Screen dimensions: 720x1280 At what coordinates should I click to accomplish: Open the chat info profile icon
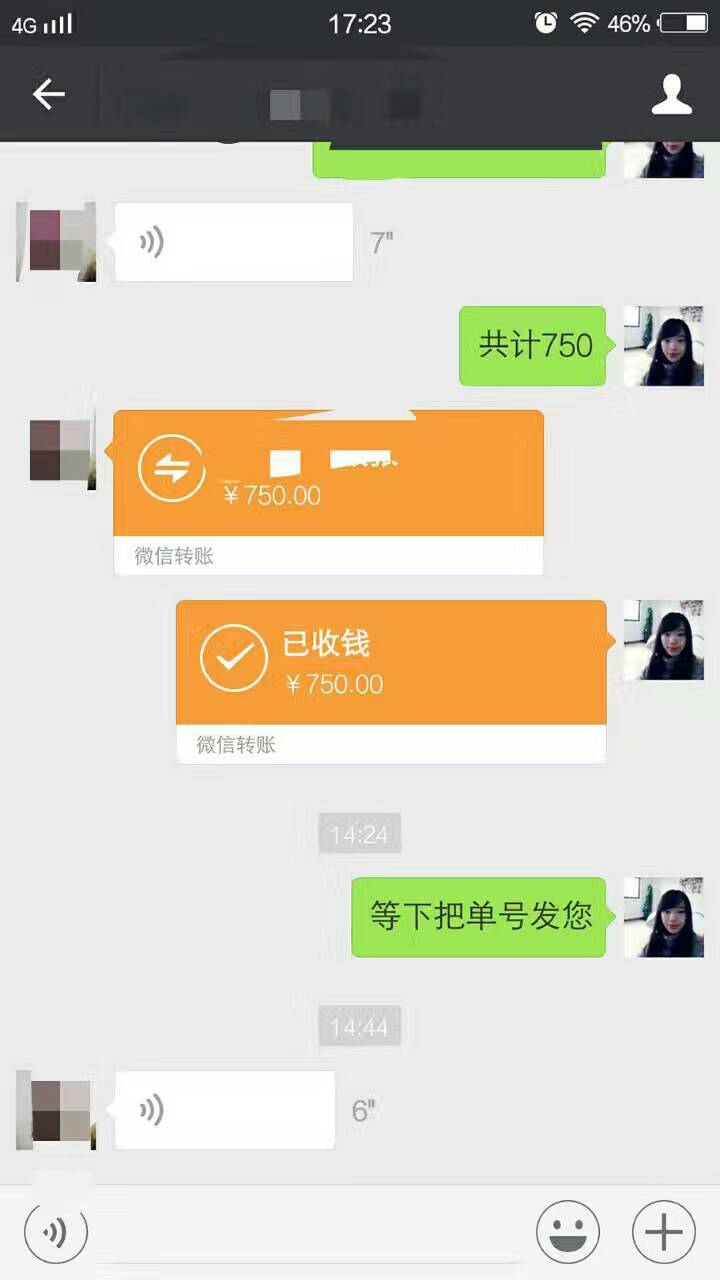point(671,94)
